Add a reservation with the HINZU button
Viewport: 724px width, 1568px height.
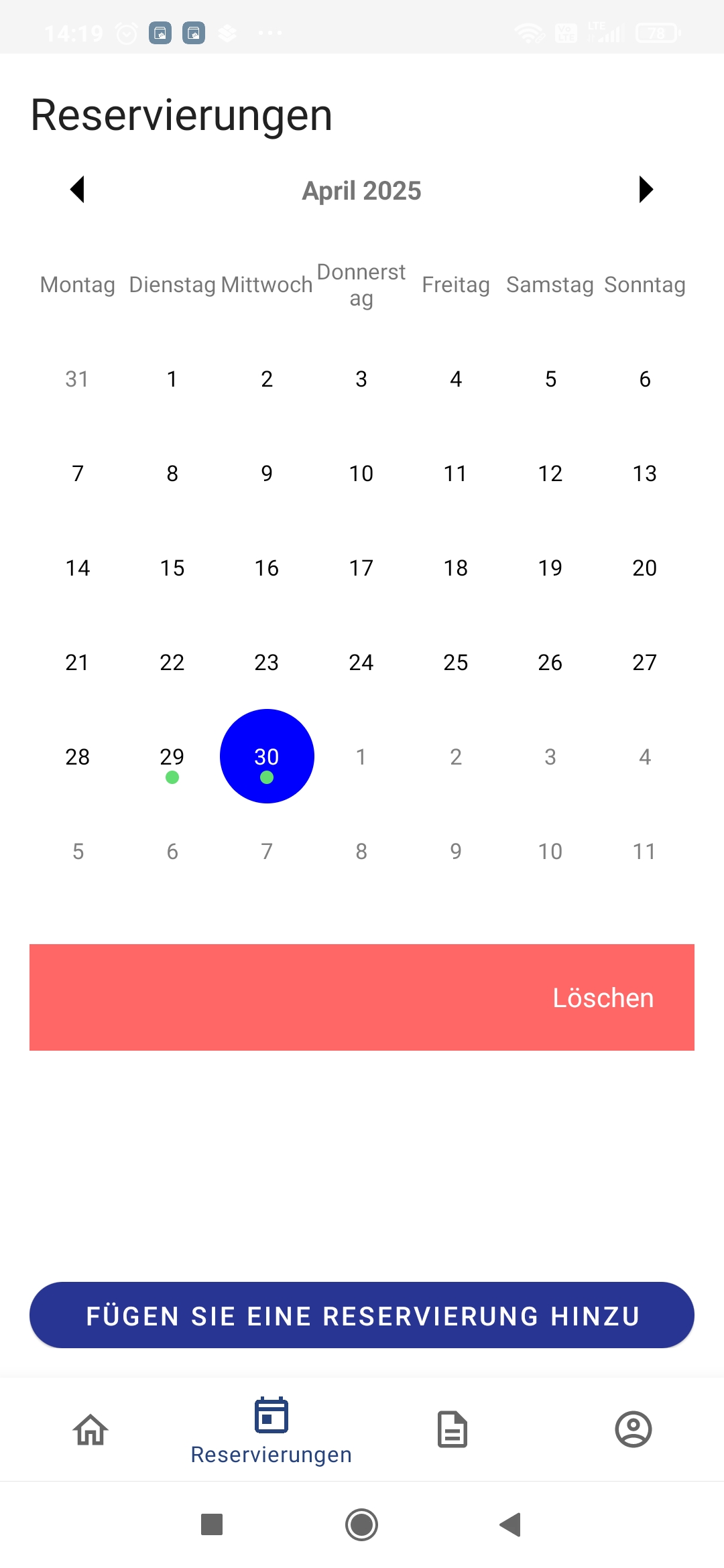pos(362,1315)
